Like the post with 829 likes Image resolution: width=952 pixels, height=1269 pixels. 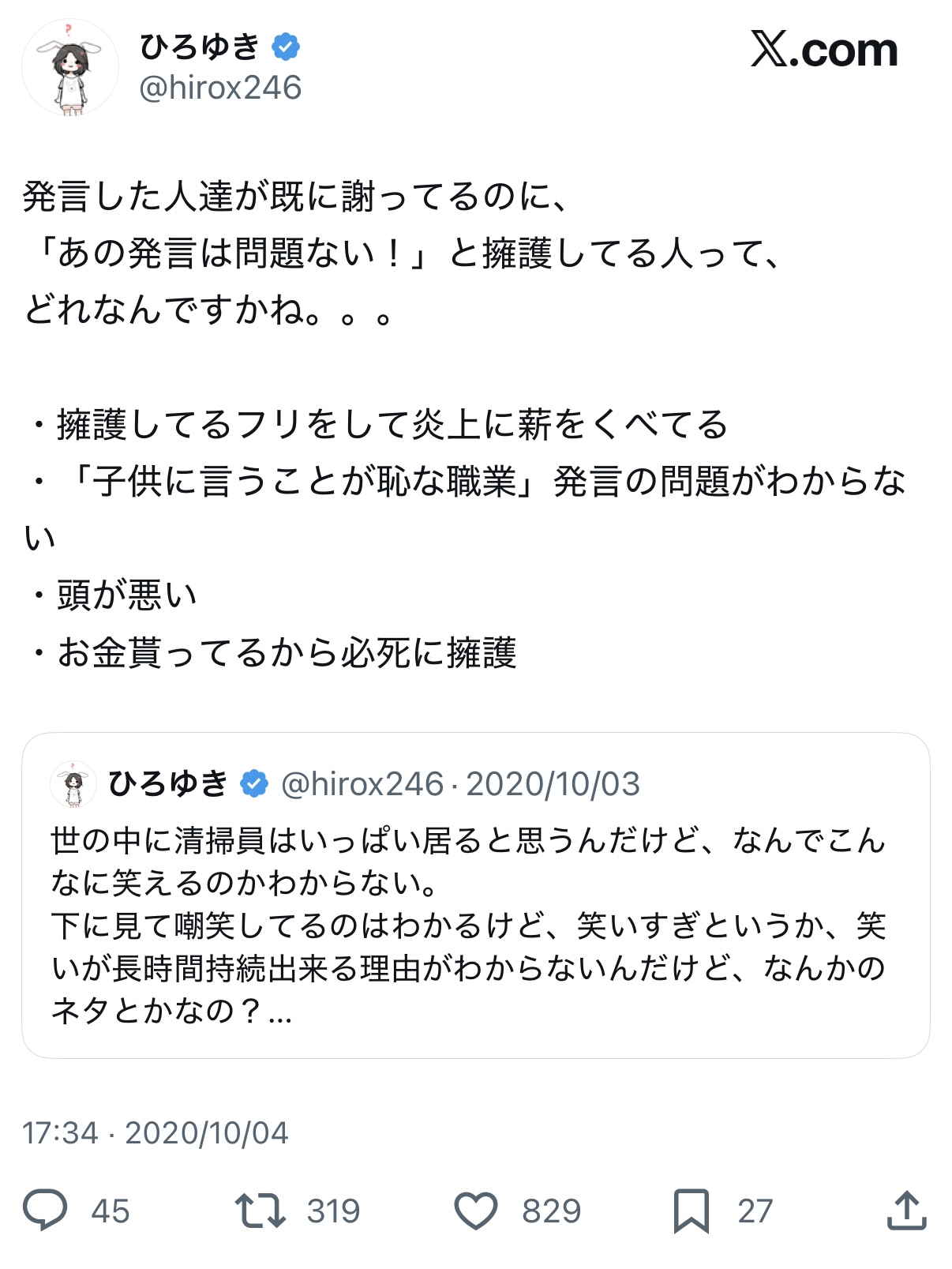click(x=476, y=1211)
